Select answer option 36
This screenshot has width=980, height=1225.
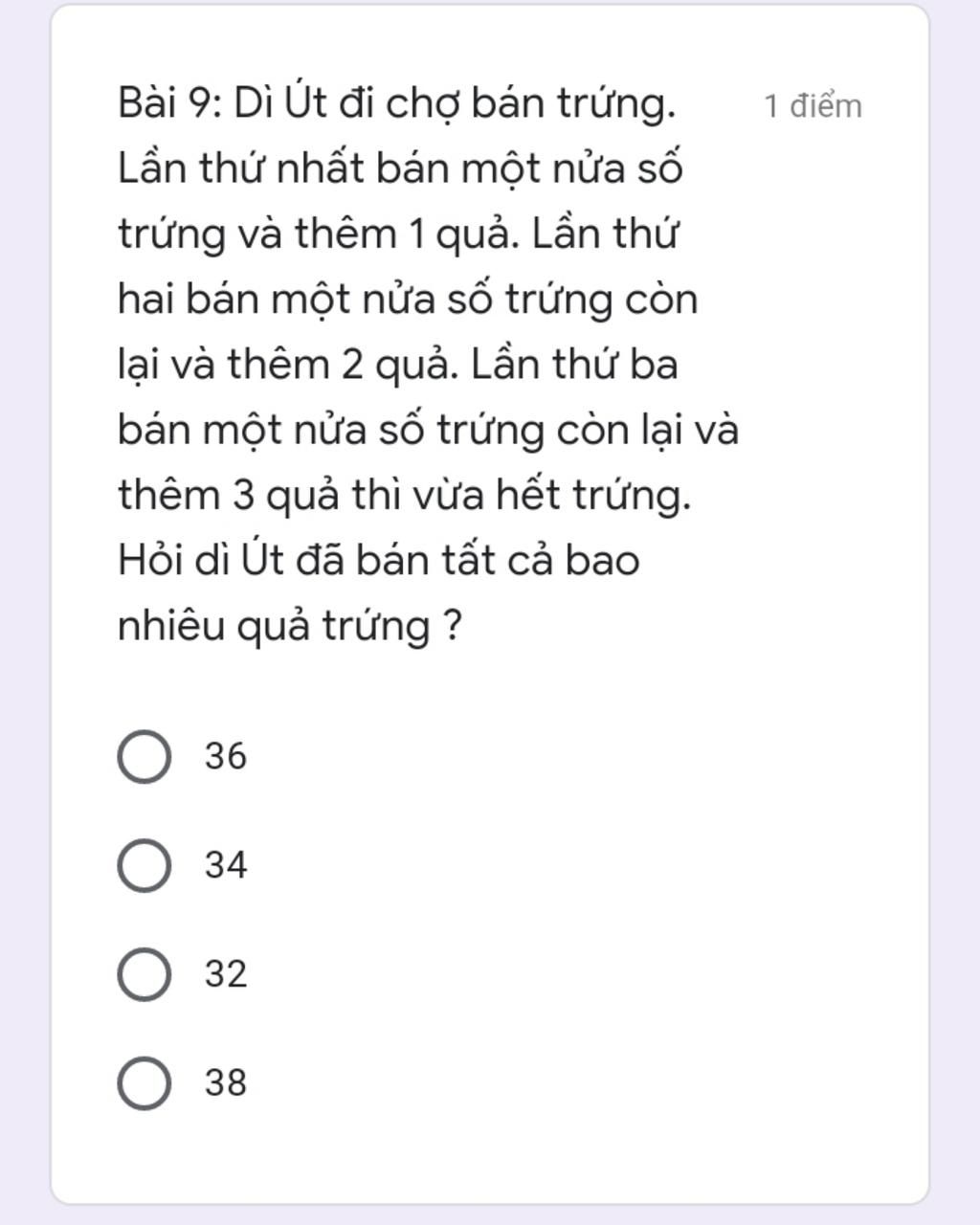click(145, 757)
